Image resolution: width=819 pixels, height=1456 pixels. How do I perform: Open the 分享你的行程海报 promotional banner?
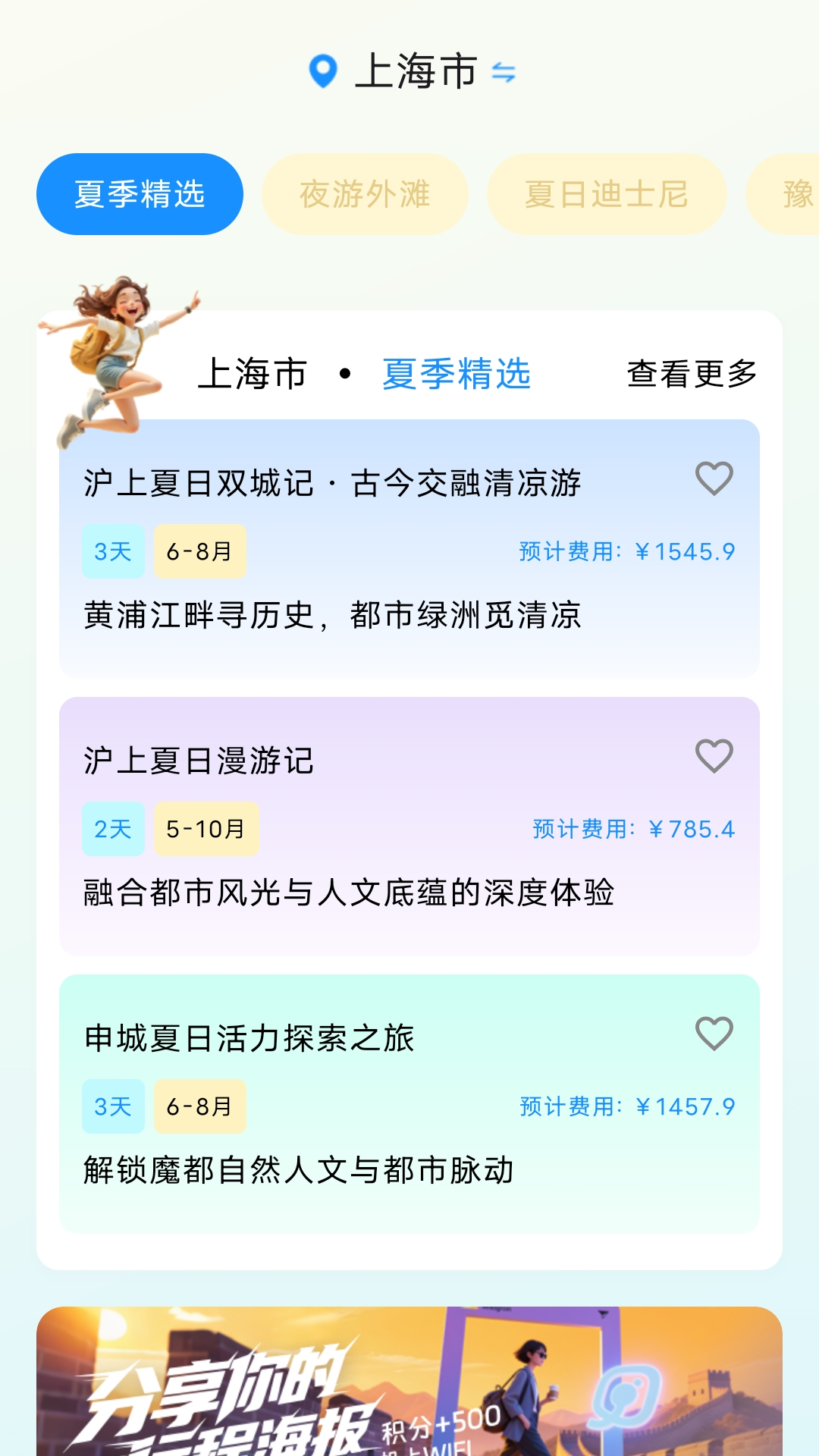click(x=409, y=1380)
